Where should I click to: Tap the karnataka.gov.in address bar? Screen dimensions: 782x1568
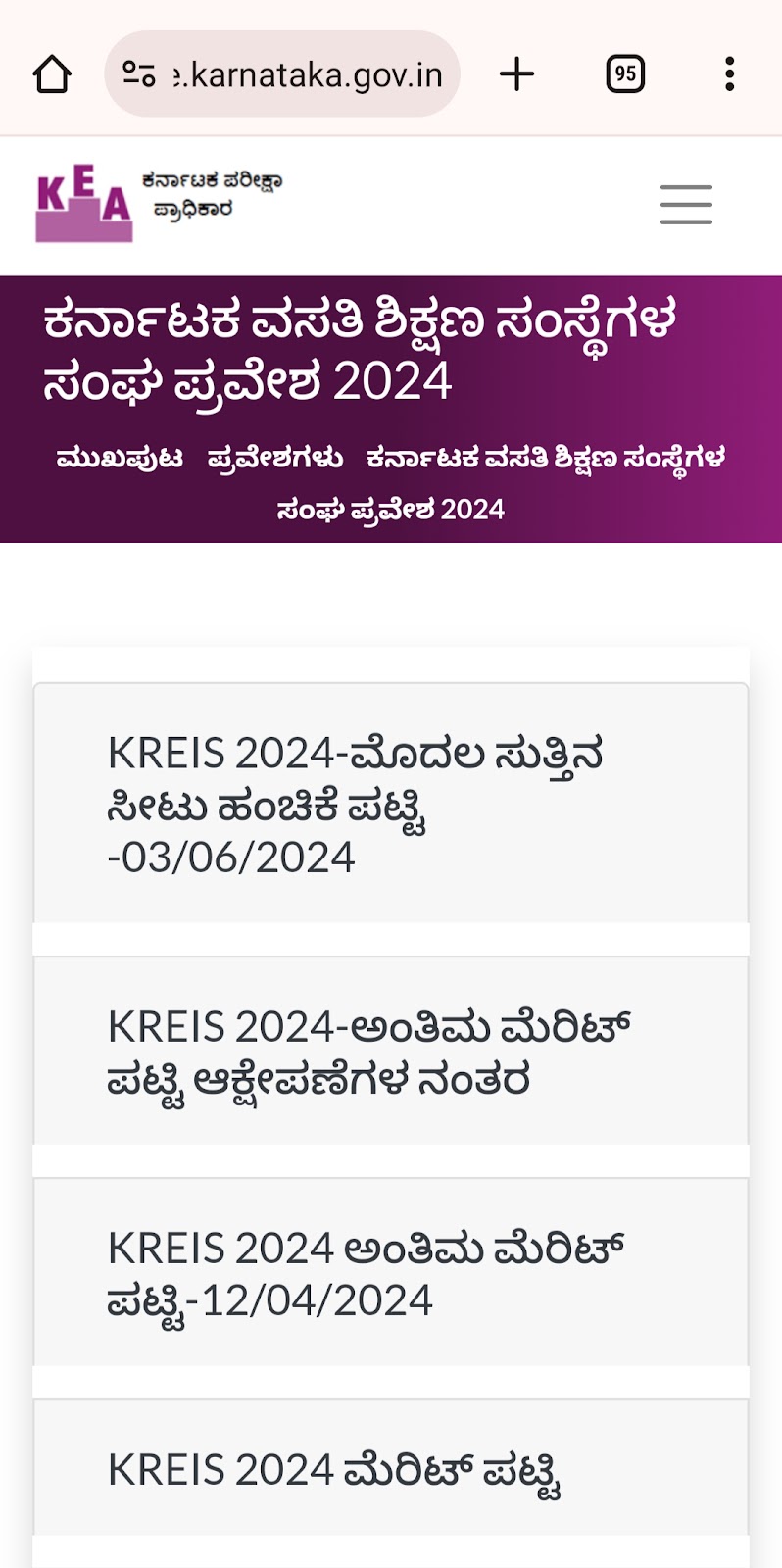pyautogui.click(x=282, y=74)
